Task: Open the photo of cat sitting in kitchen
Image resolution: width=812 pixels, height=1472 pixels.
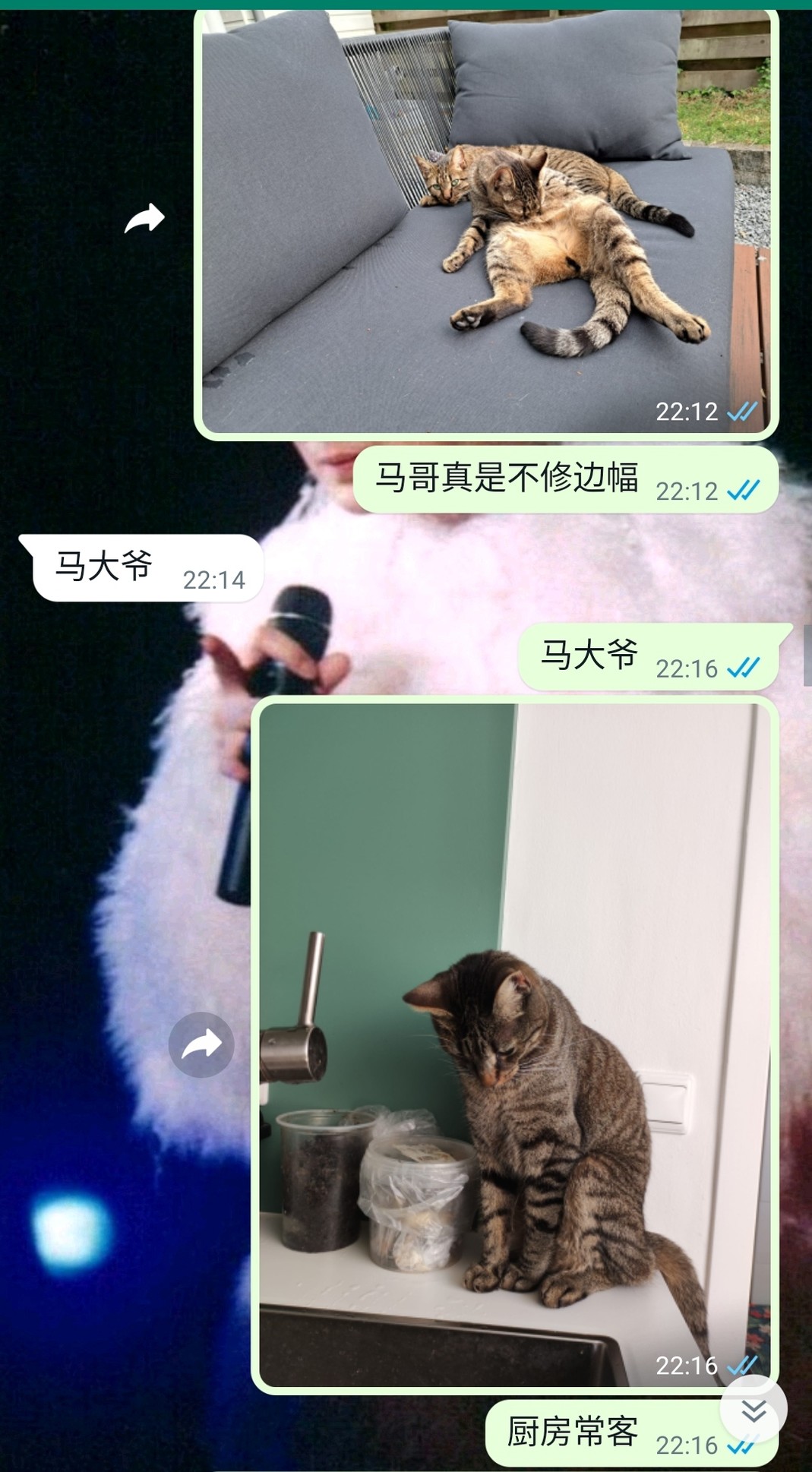Action: pyautogui.click(x=515, y=1045)
